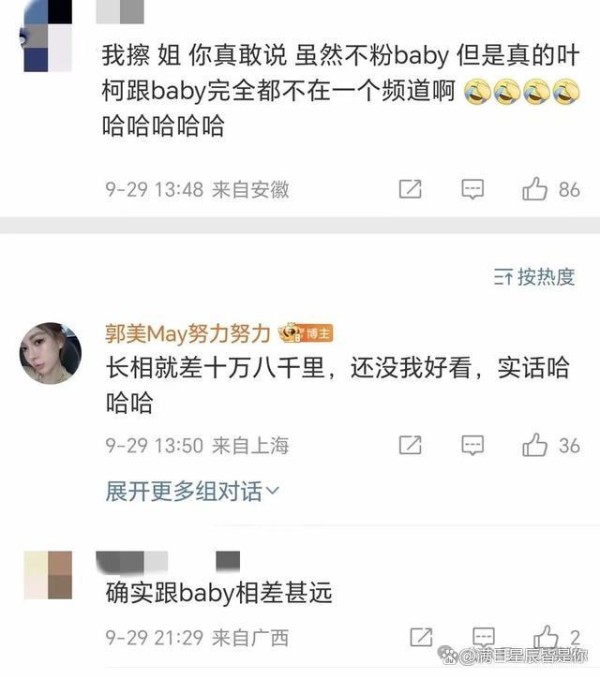Open the username 郭美May努力努力
This screenshot has height=678, width=600.
(x=188, y=333)
